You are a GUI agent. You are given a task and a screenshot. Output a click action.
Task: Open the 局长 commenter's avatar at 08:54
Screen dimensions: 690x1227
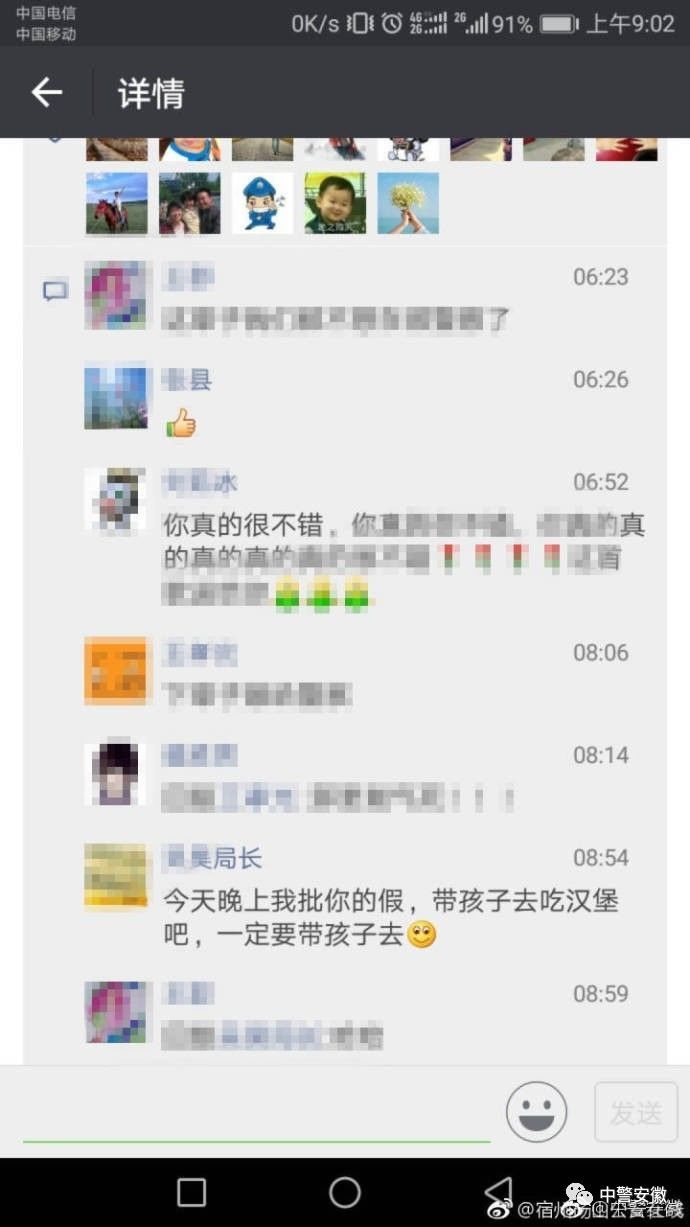click(115, 875)
